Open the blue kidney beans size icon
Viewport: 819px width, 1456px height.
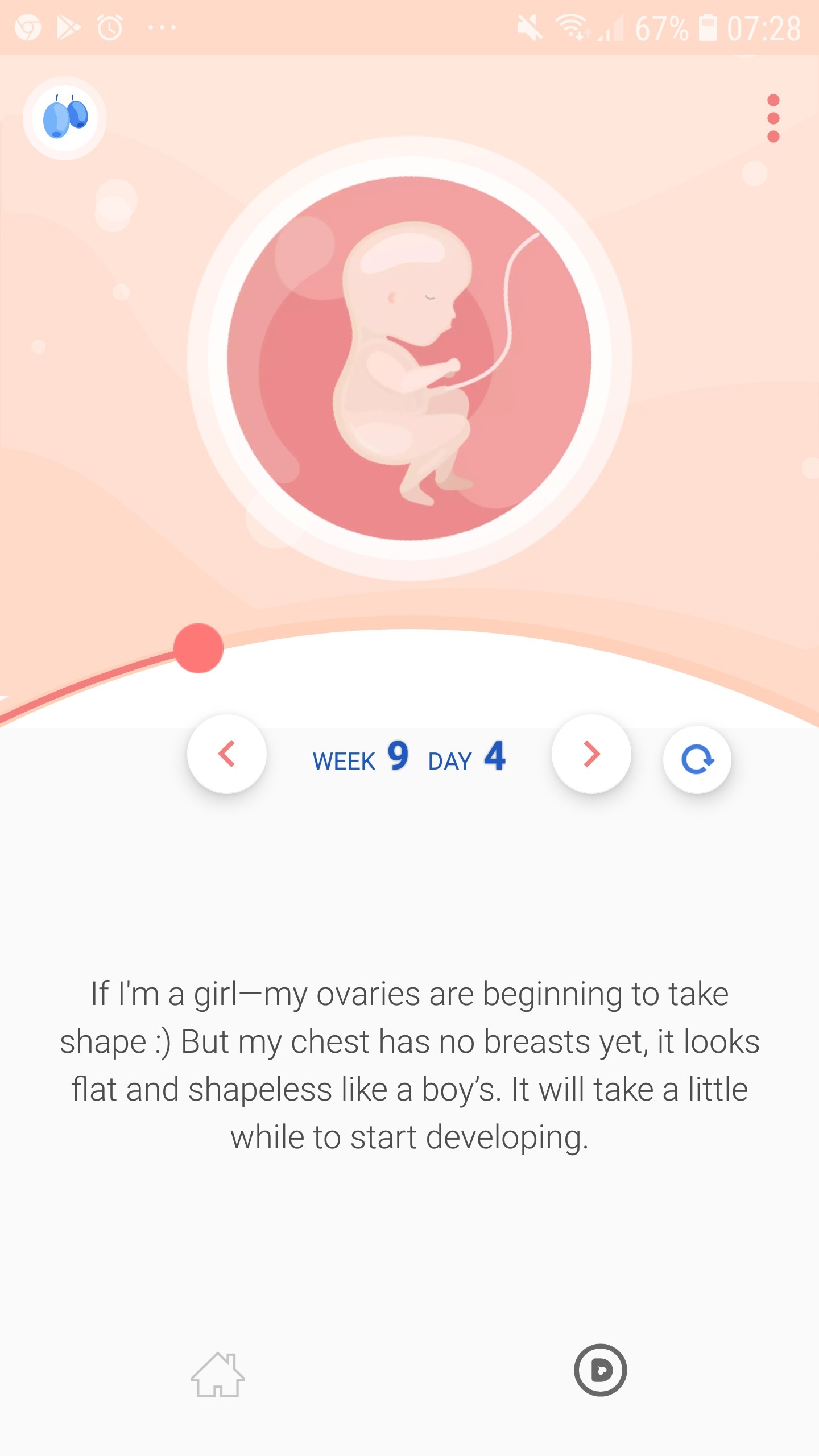65,118
